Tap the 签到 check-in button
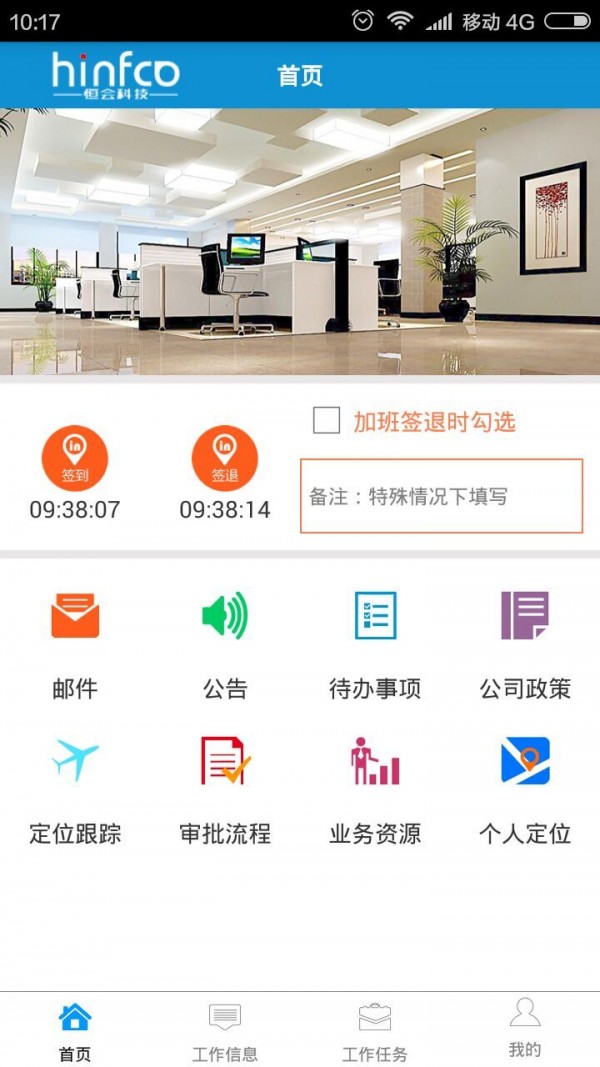This screenshot has width=600, height=1067. 75,459
